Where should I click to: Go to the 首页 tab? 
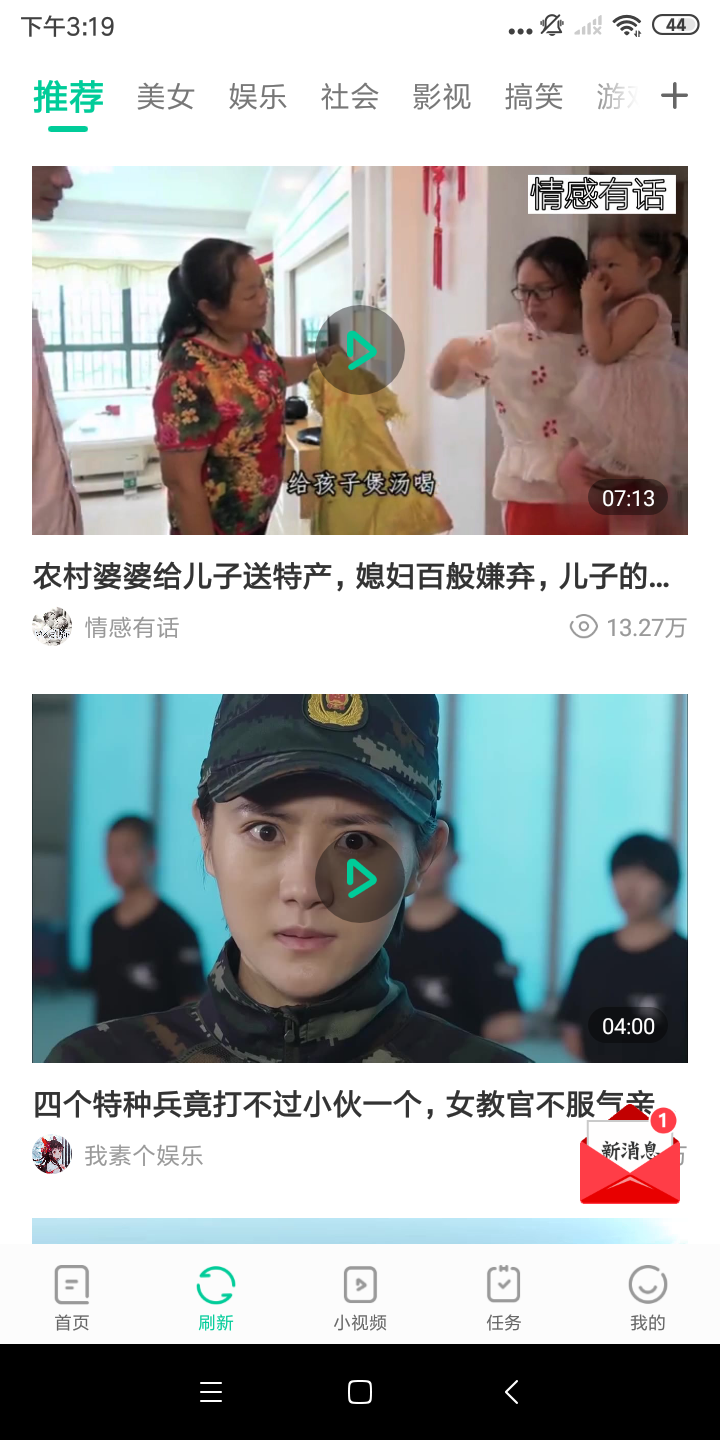pos(72,1297)
